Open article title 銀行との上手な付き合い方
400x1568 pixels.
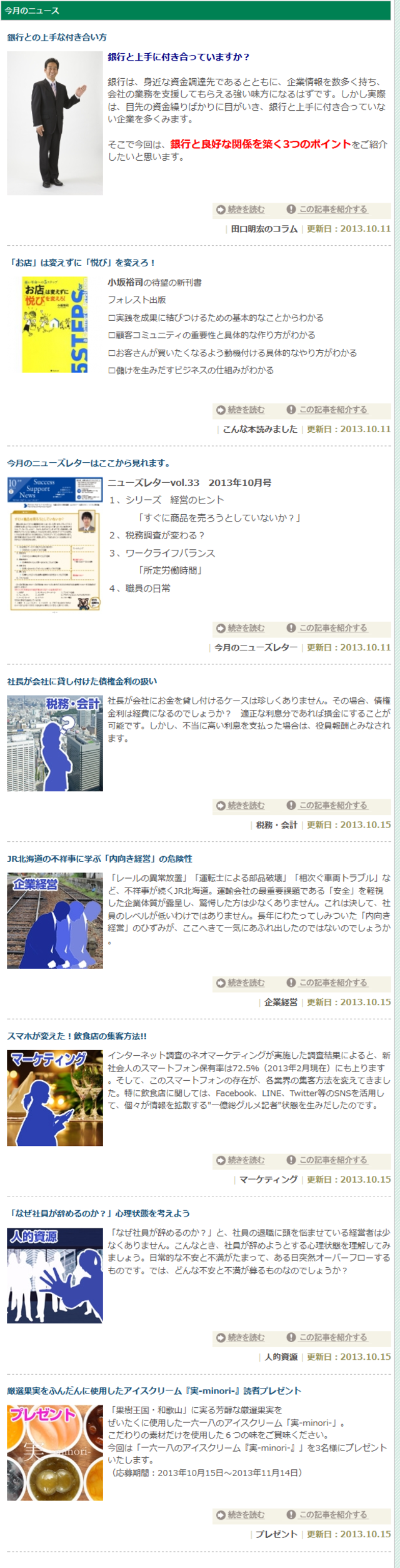pyautogui.click(x=57, y=38)
